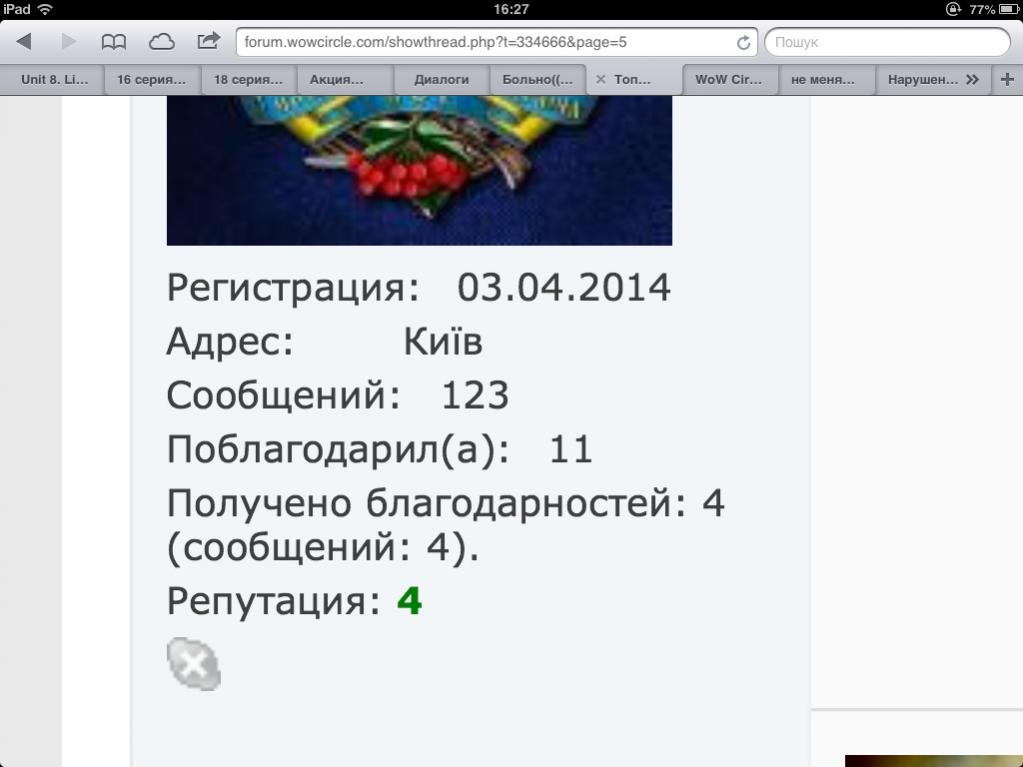Share this page
The height and width of the screenshot is (767, 1023).
click(208, 42)
